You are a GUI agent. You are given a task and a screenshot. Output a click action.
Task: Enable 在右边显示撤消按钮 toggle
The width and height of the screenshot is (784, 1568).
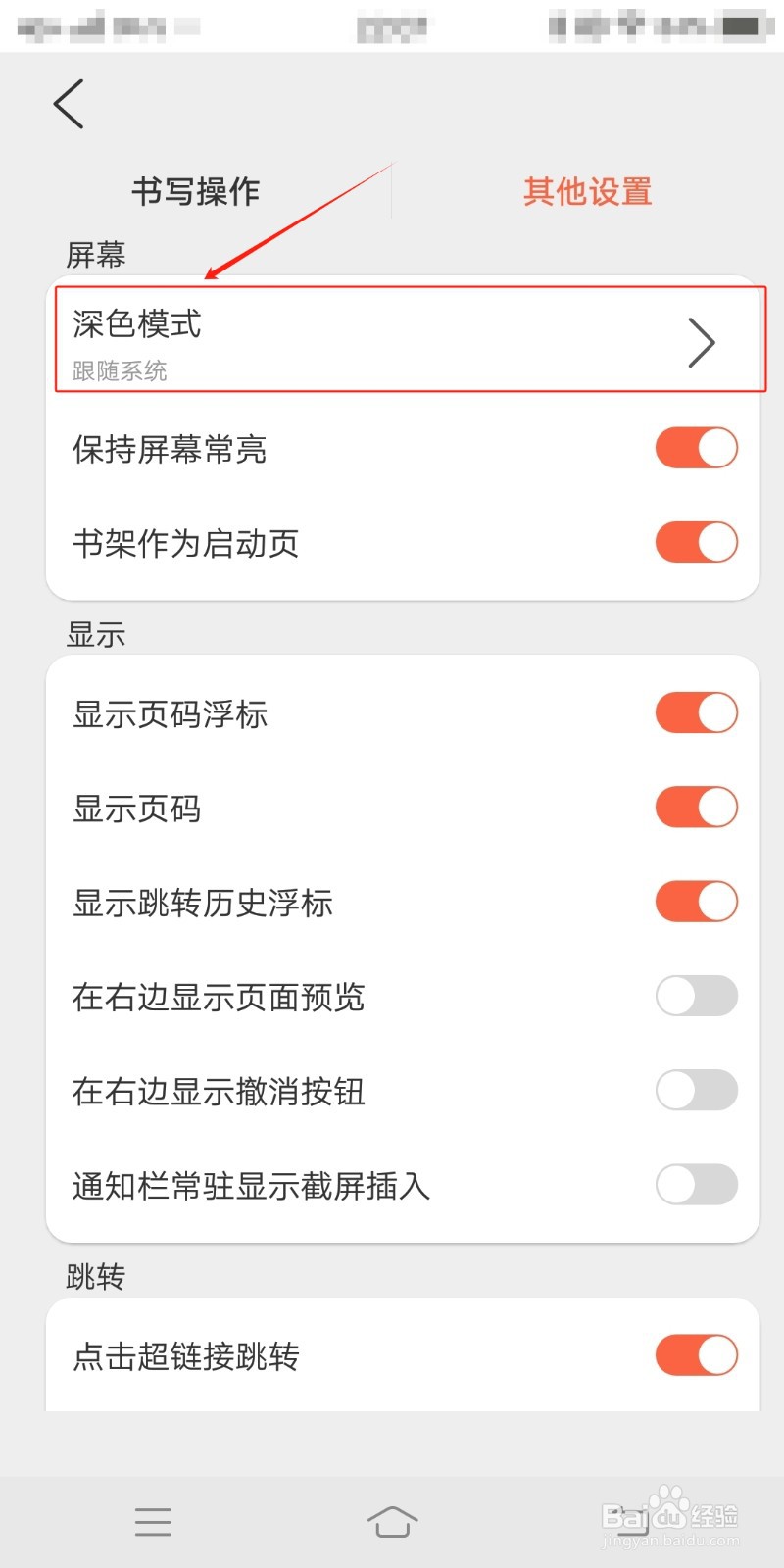[x=696, y=1090]
